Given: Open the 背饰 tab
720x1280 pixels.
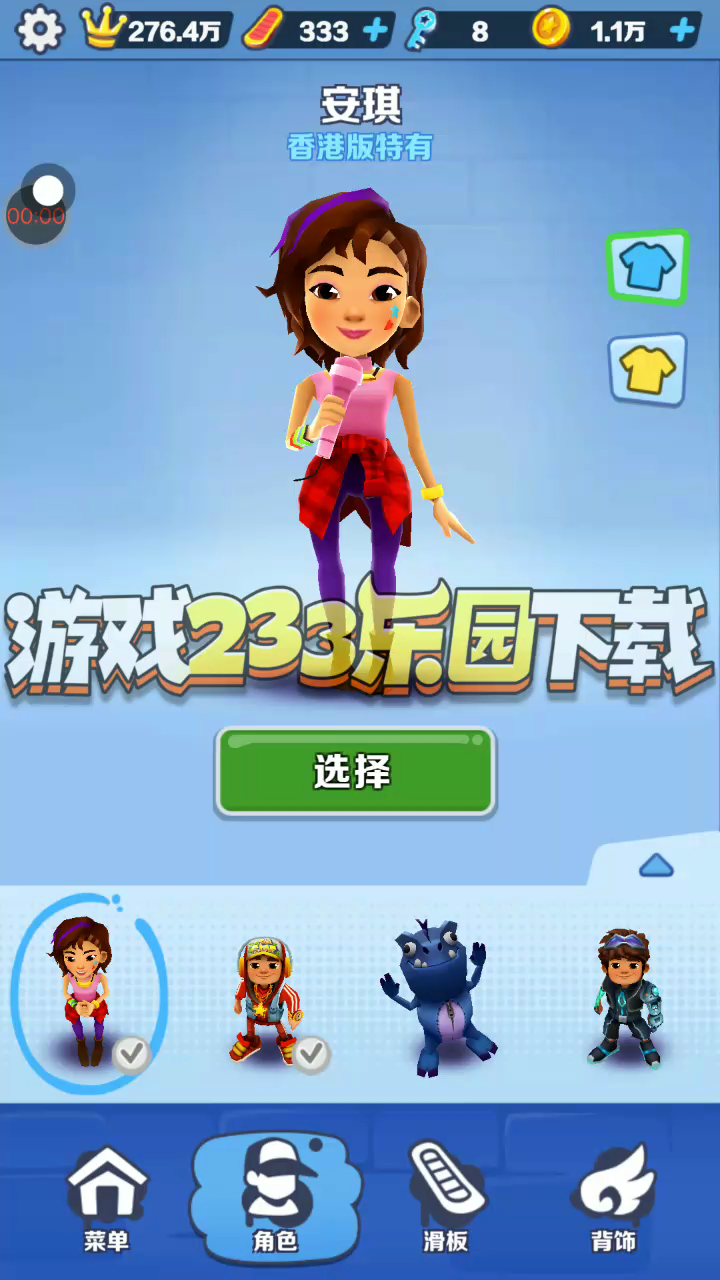Looking at the screenshot, I should 613,1198.
